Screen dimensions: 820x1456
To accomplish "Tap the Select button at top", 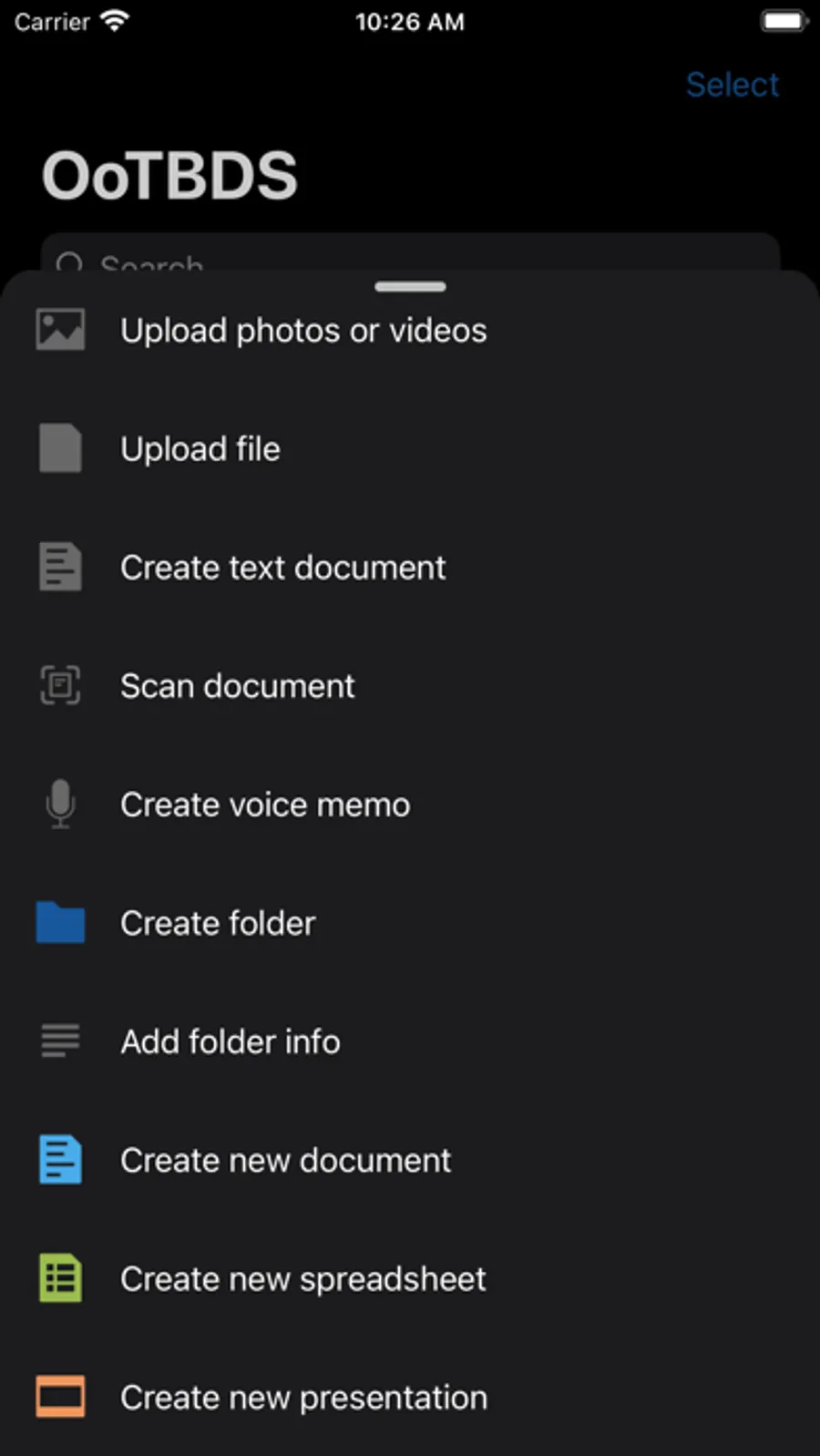I will (x=732, y=85).
